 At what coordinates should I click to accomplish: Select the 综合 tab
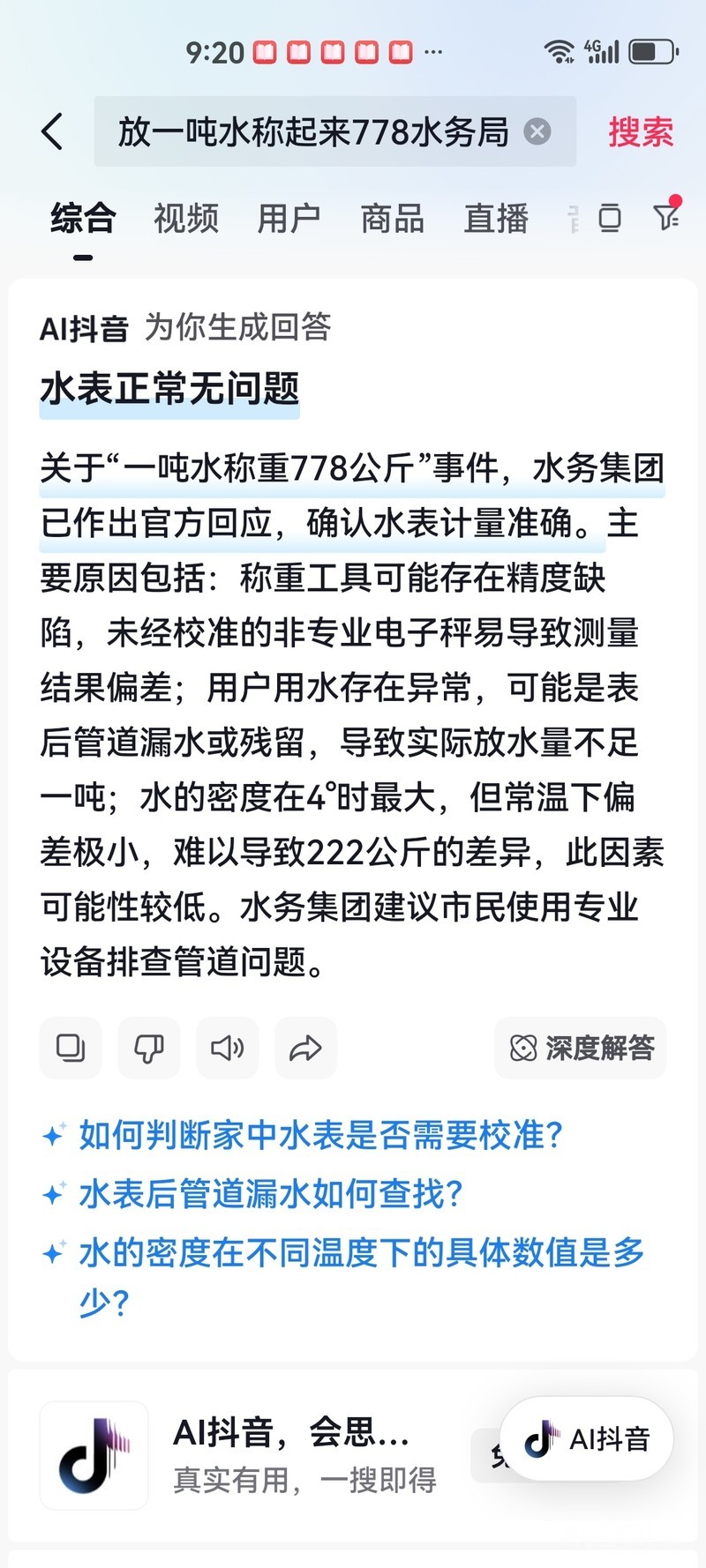pyautogui.click(x=83, y=218)
